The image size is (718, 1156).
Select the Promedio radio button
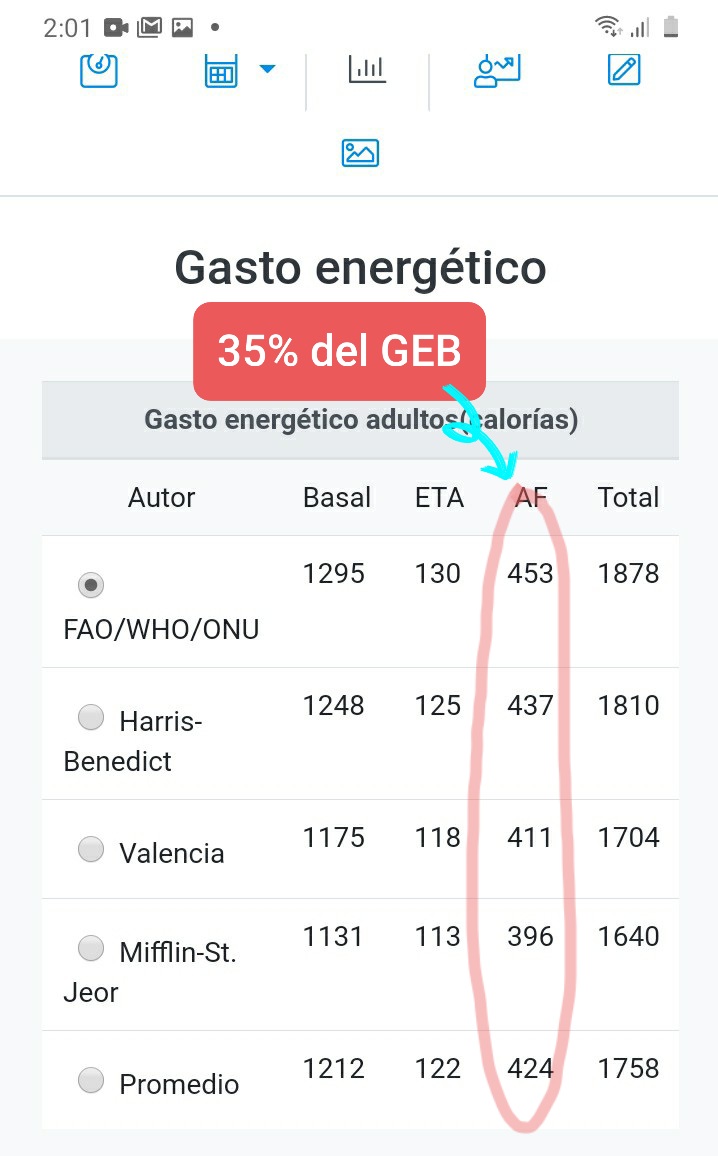[91, 1080]
